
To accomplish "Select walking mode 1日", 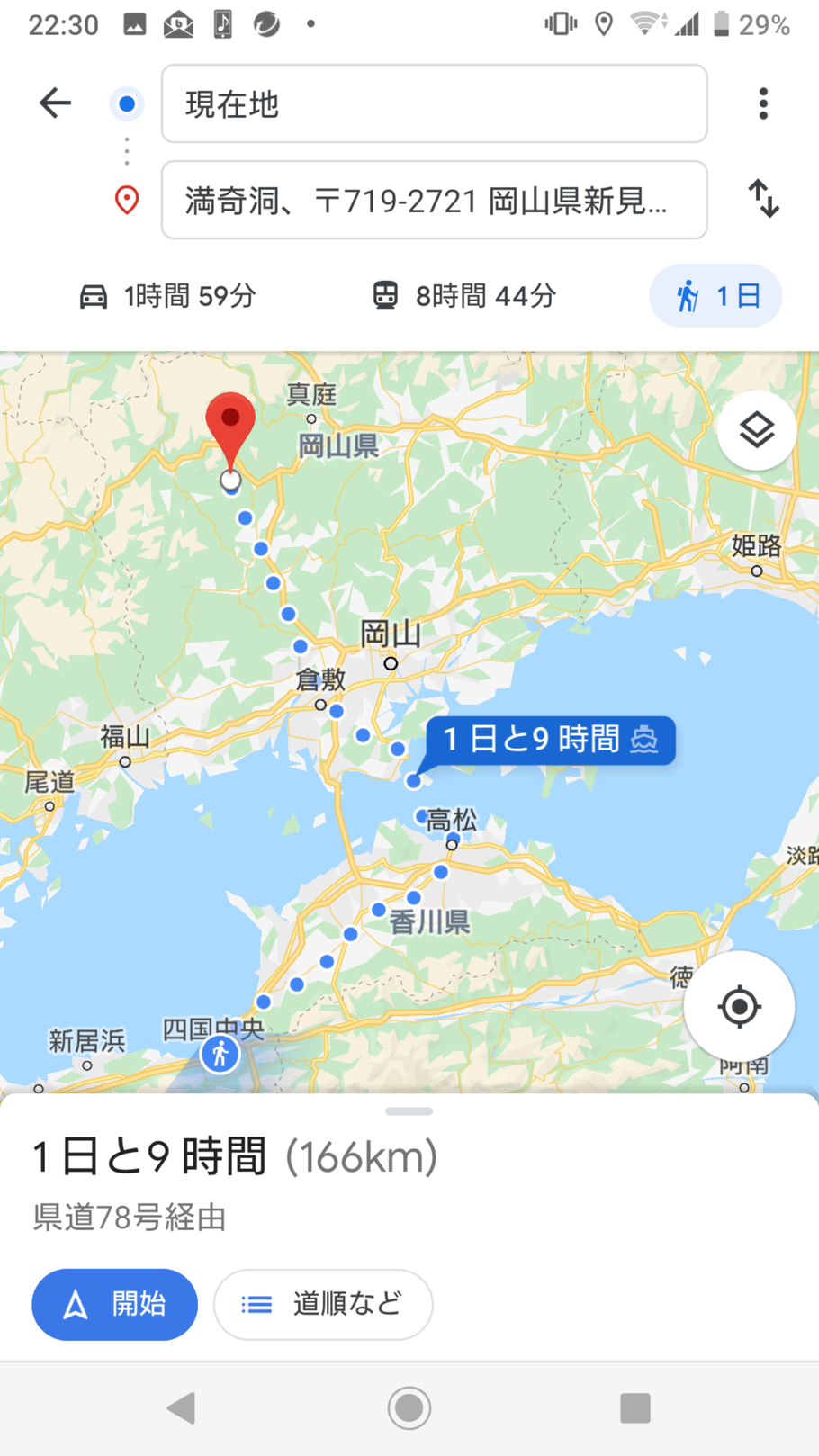I will (x=715, y=295).
